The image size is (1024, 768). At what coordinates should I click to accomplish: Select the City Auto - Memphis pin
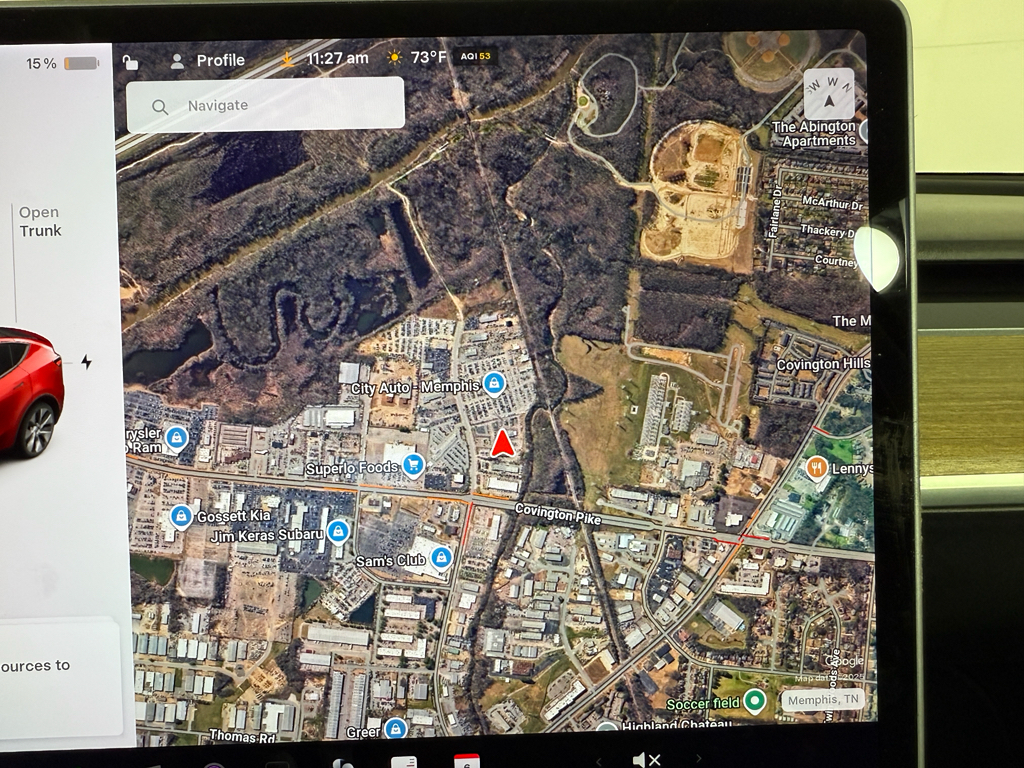(x=494, y=383)
